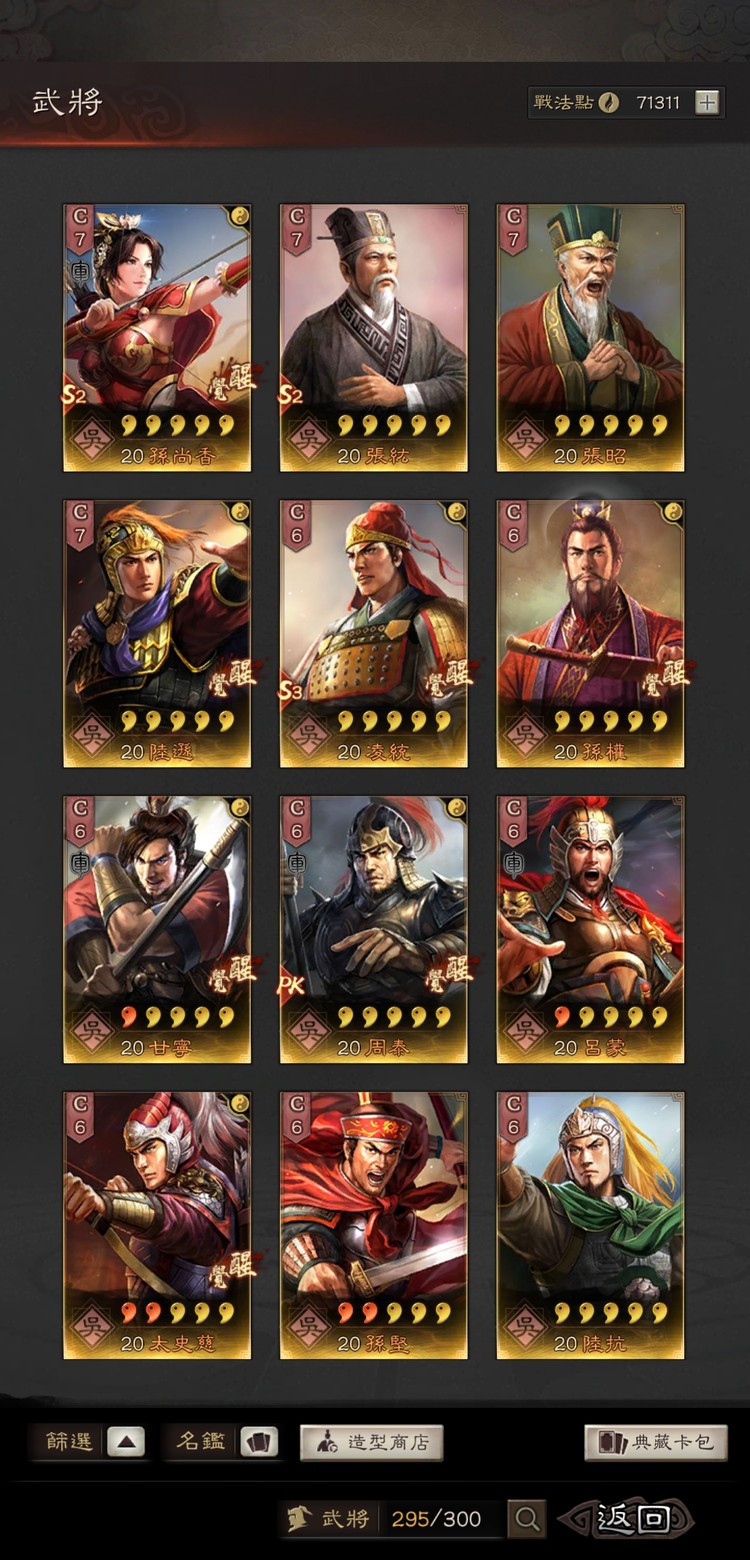
Task: Select the 張昭 general card
Action: pos(590,337)
